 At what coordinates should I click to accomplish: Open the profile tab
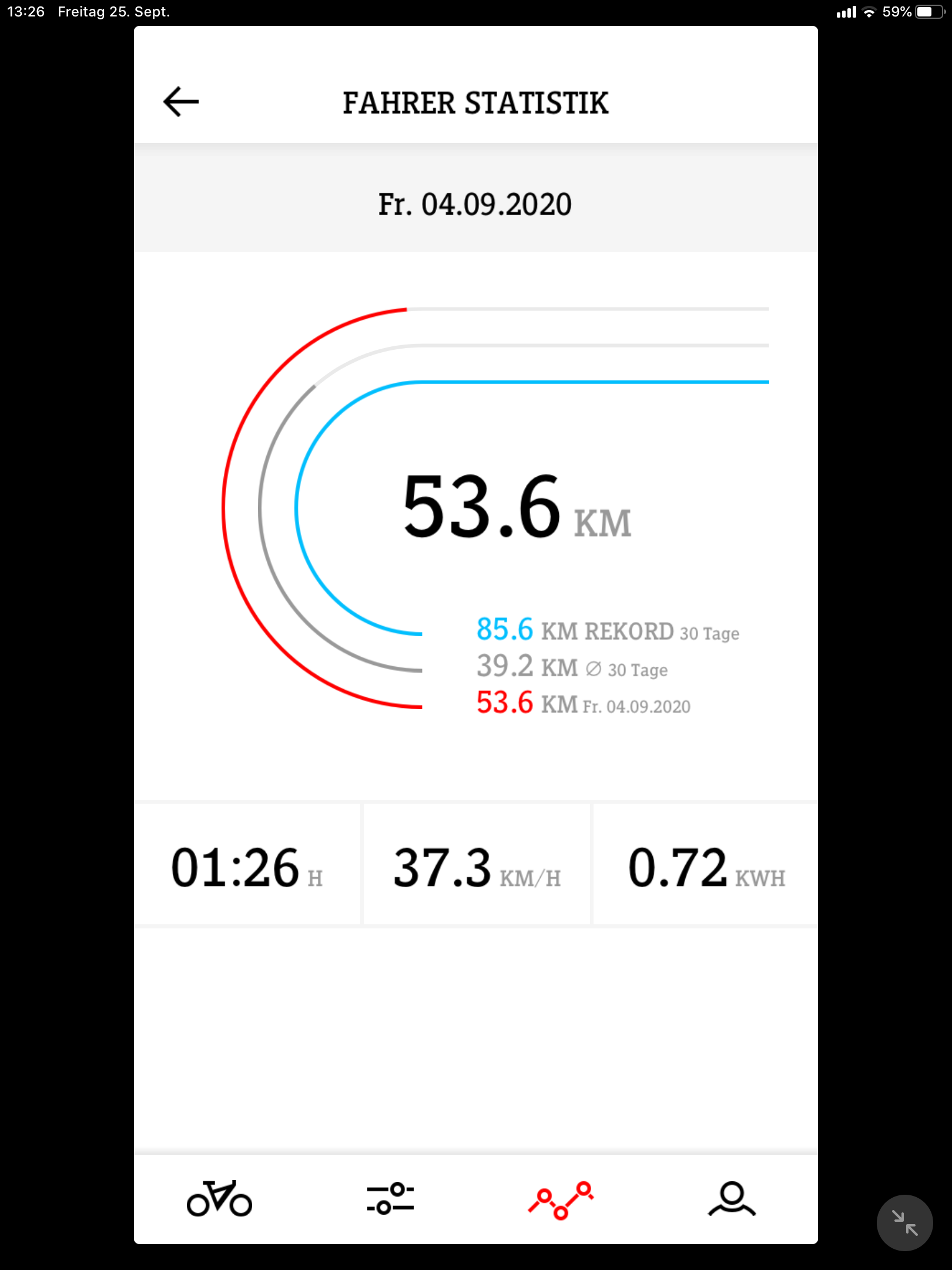[732, 1198]
